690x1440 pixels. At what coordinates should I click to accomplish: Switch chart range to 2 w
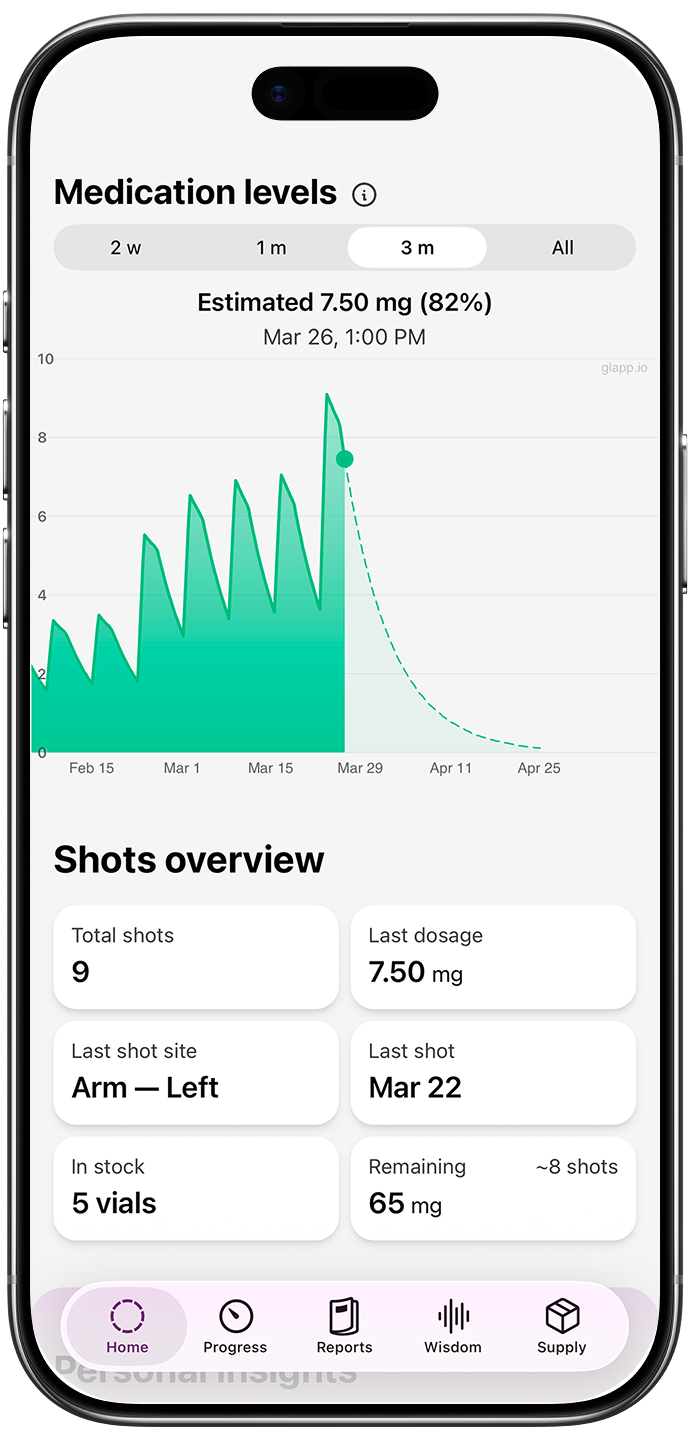pos(126,248)
